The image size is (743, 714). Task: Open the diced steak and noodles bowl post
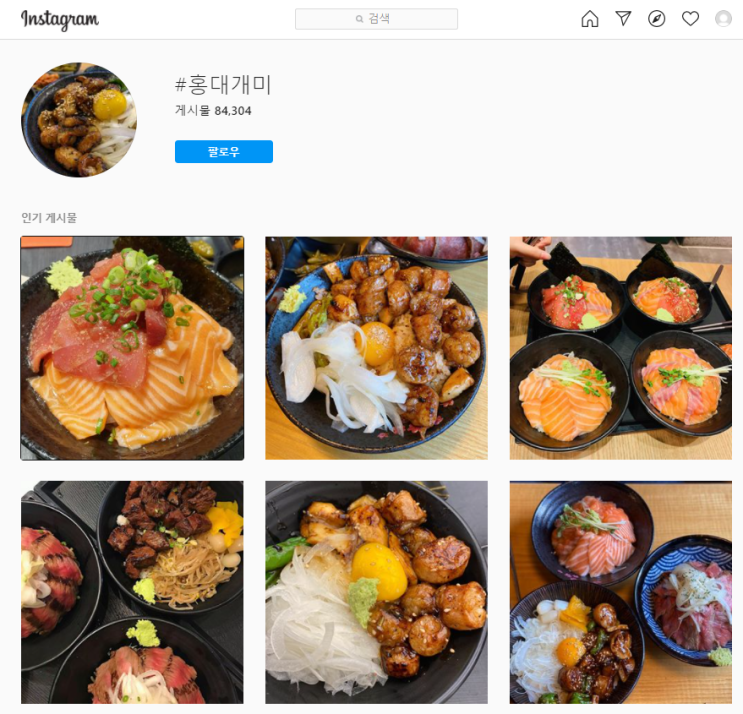pyautogui.click(x=132, y=592)
